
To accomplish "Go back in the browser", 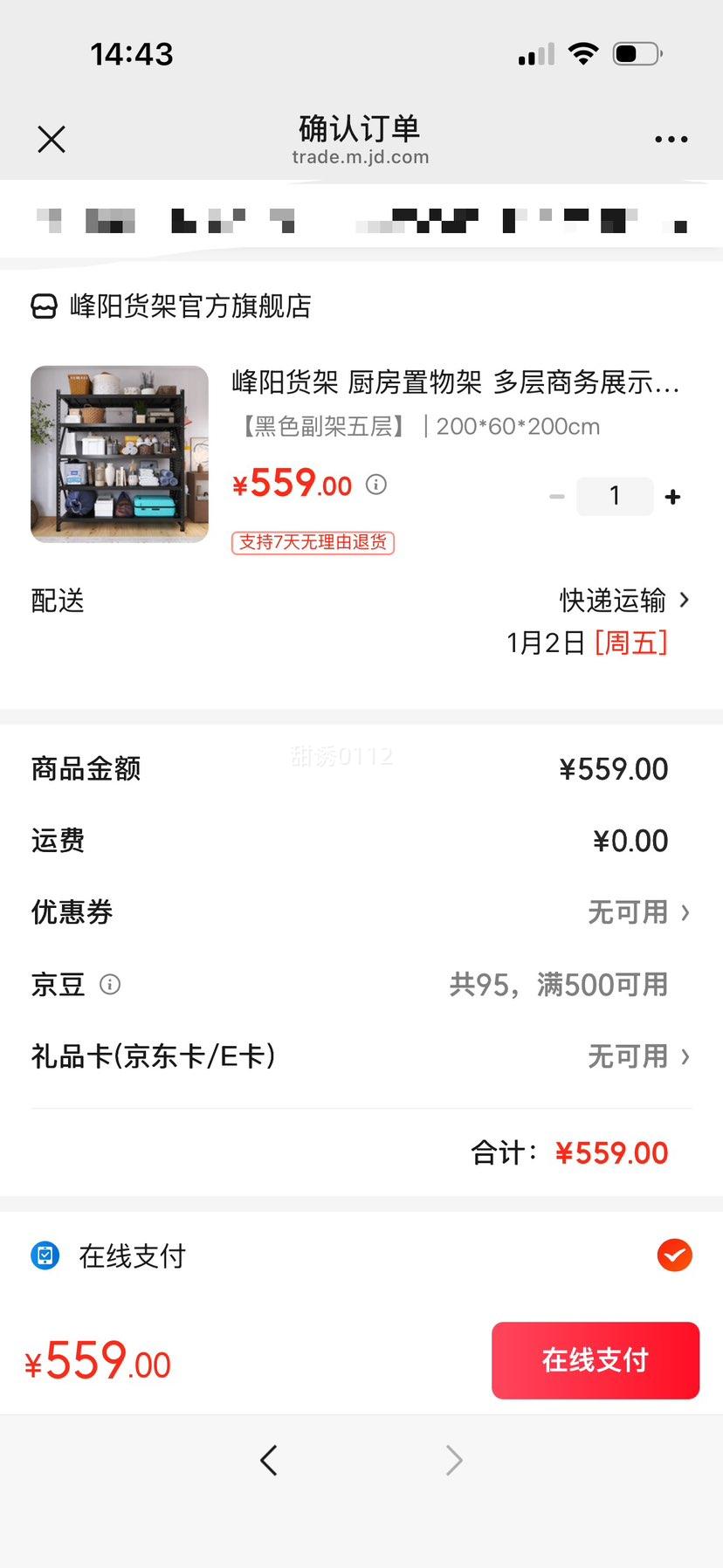I will pos(269,1460).
